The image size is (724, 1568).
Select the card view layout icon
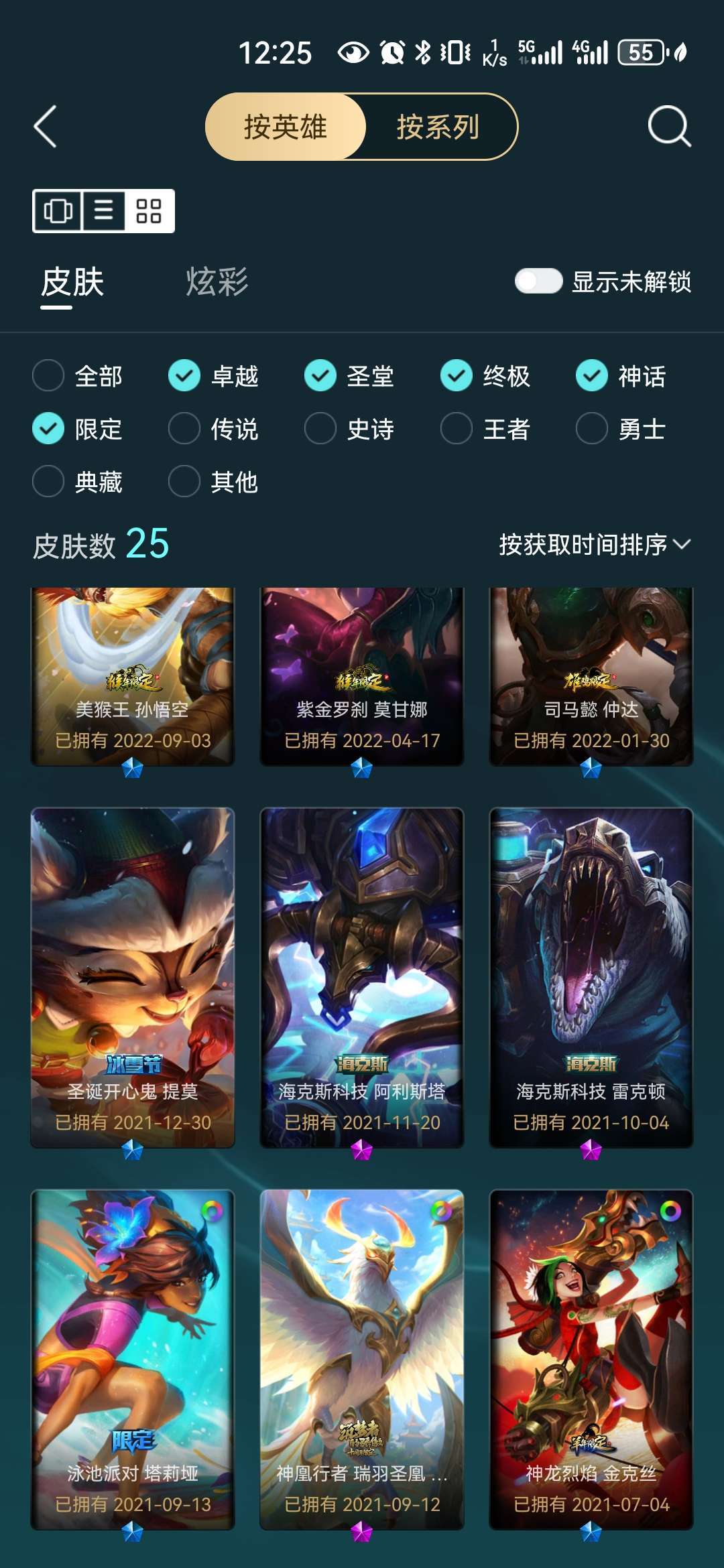[x=58, y=211]
